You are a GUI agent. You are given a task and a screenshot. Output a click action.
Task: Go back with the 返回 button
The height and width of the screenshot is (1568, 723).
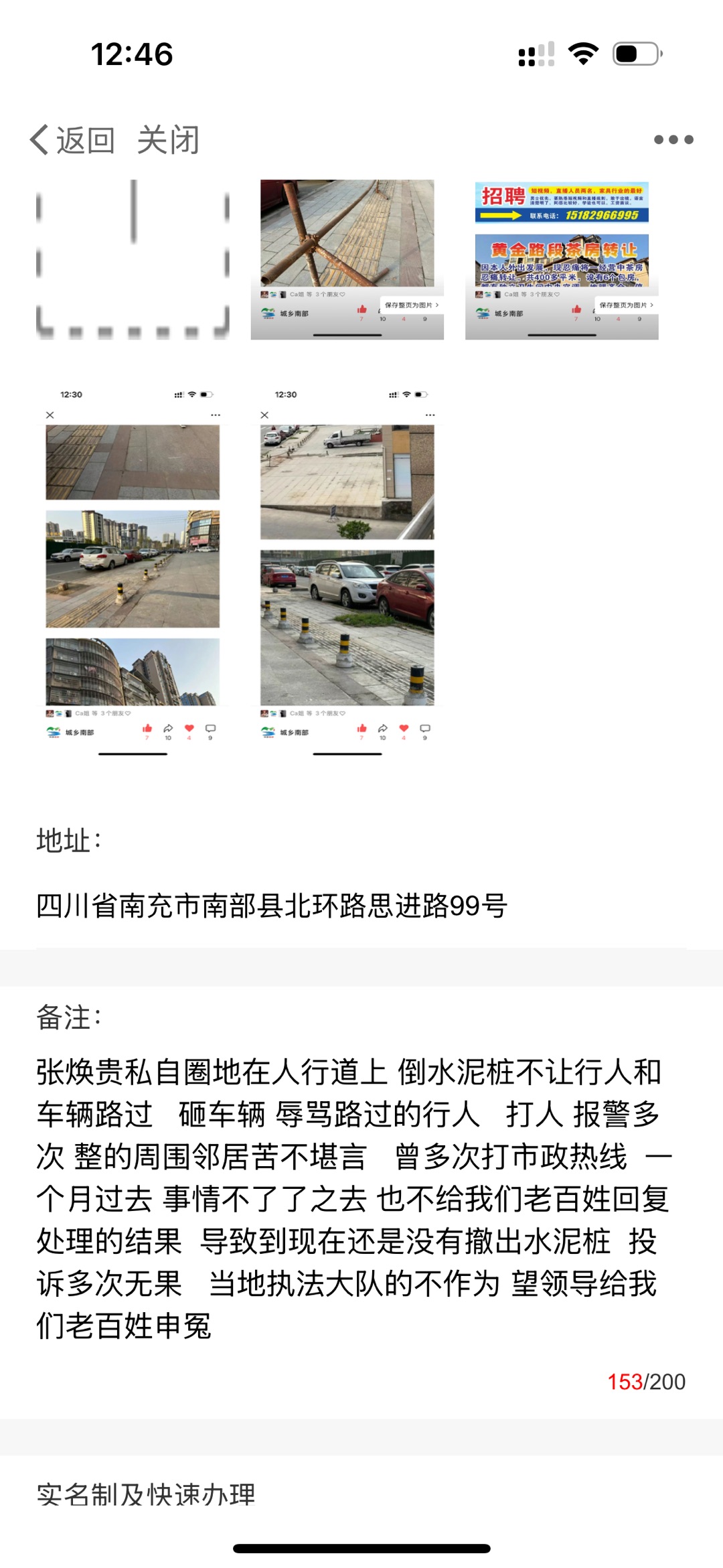coord(72,140)
